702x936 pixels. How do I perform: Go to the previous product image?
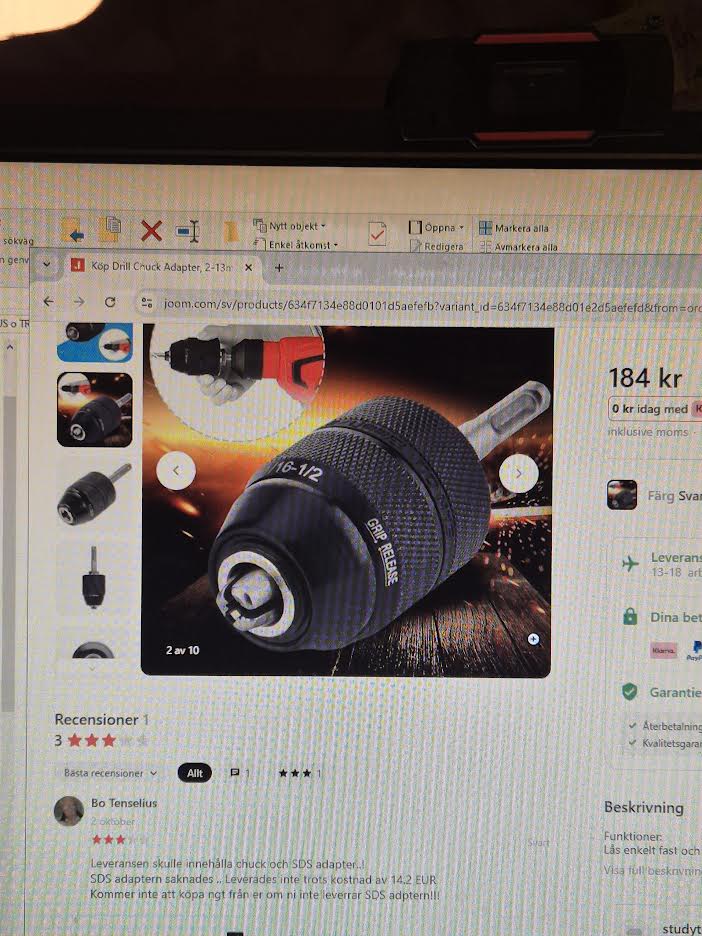176,469
